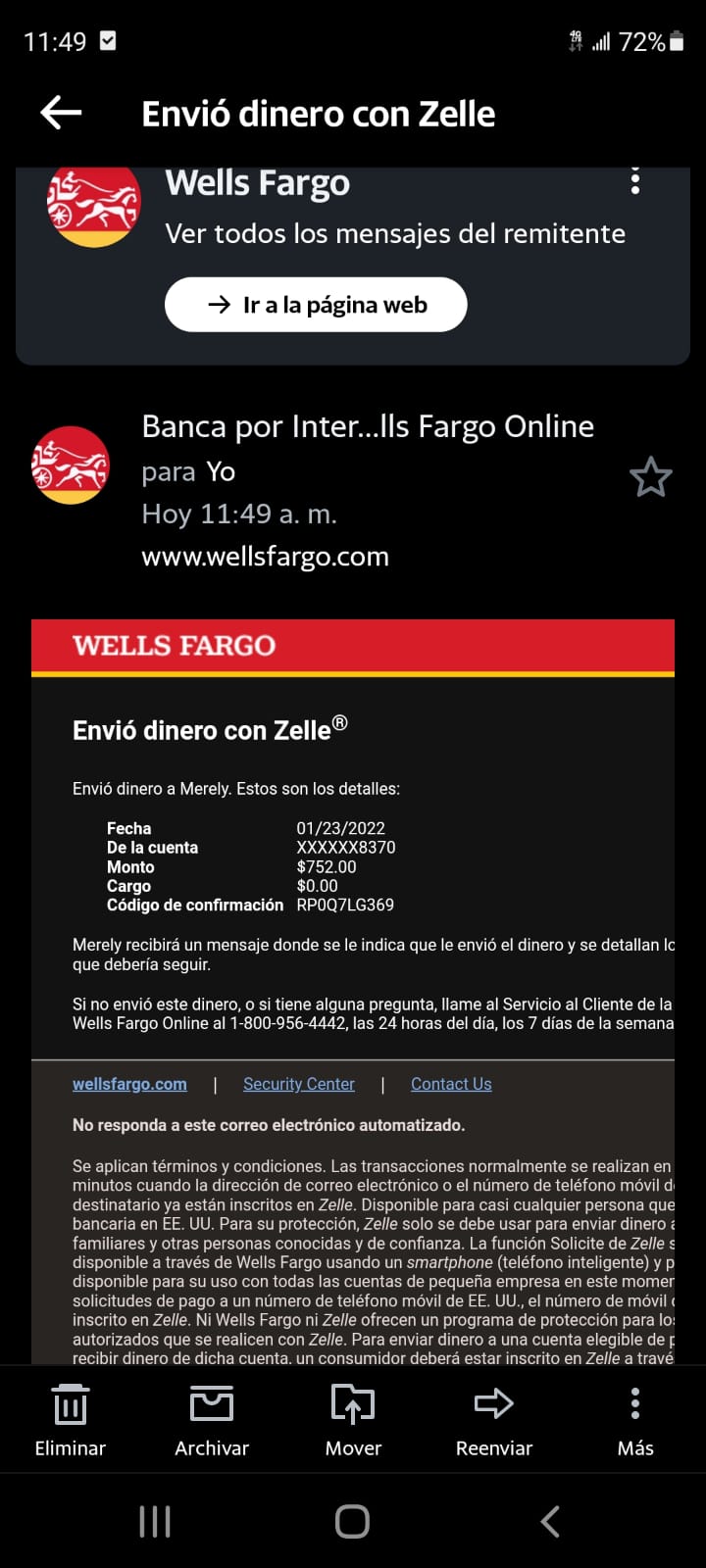Image resolution: width=706 pixels, height=1568 pixels.
Task: Open the Security Center link
Action: coord(299,1084)
